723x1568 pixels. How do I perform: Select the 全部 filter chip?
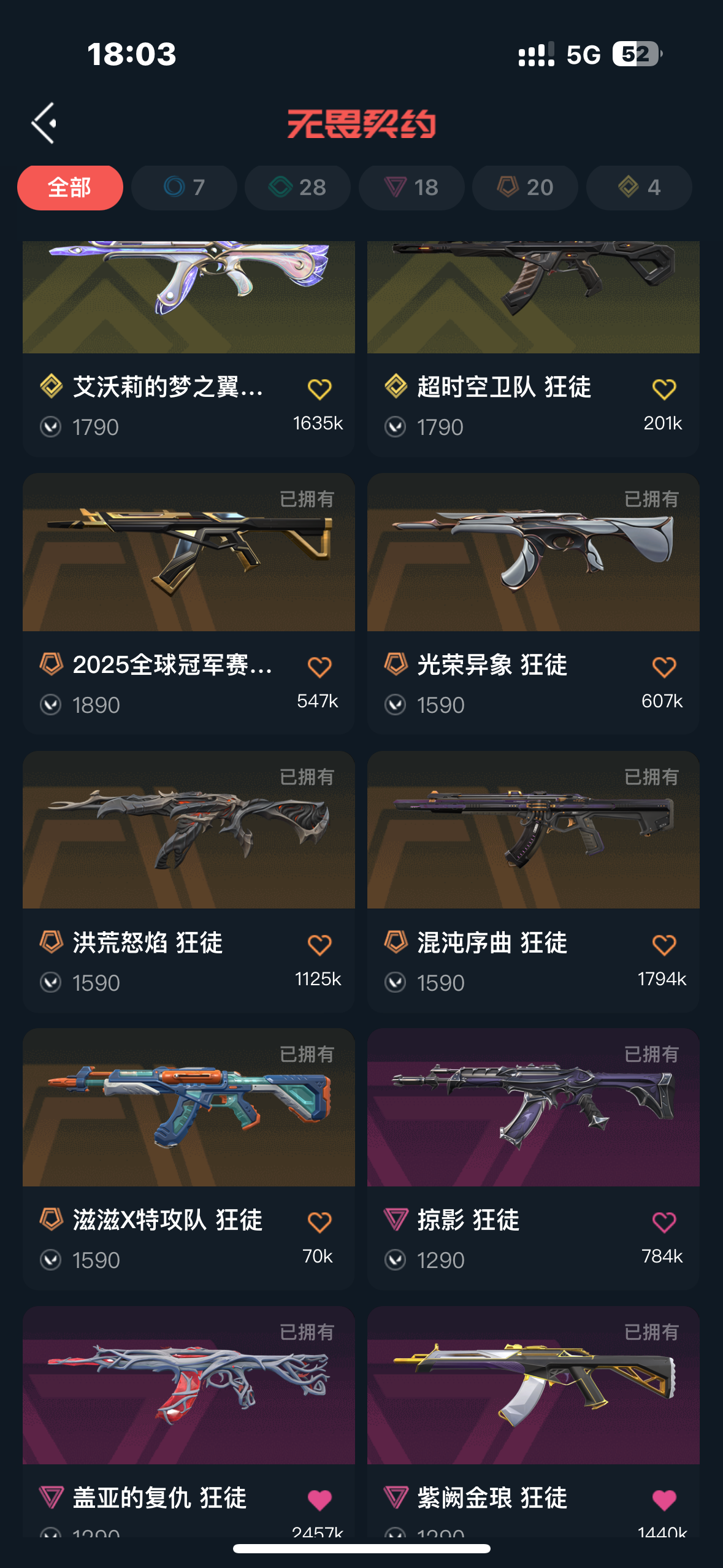[70, 188]
